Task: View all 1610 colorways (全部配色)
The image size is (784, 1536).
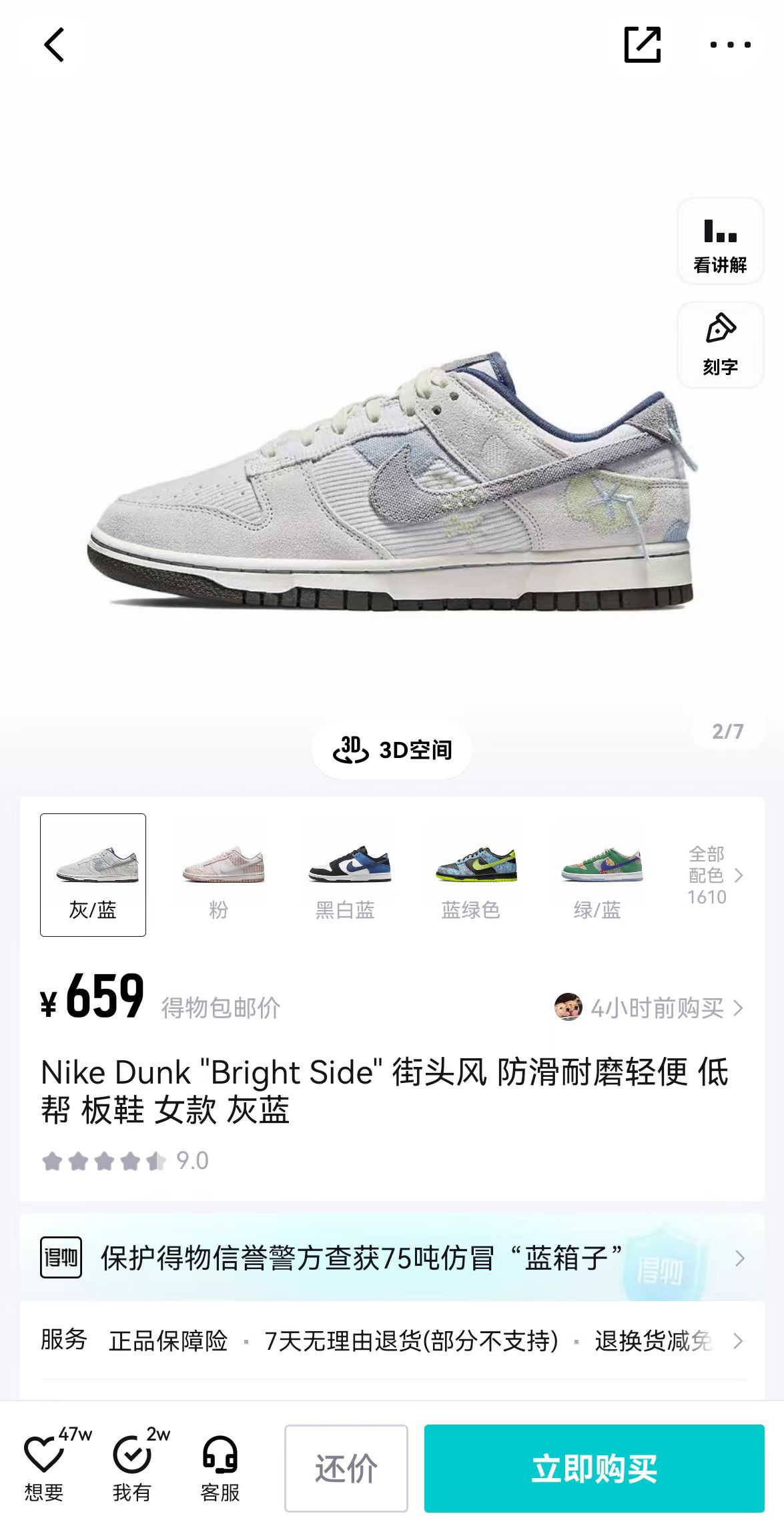Action: point(715,875)
